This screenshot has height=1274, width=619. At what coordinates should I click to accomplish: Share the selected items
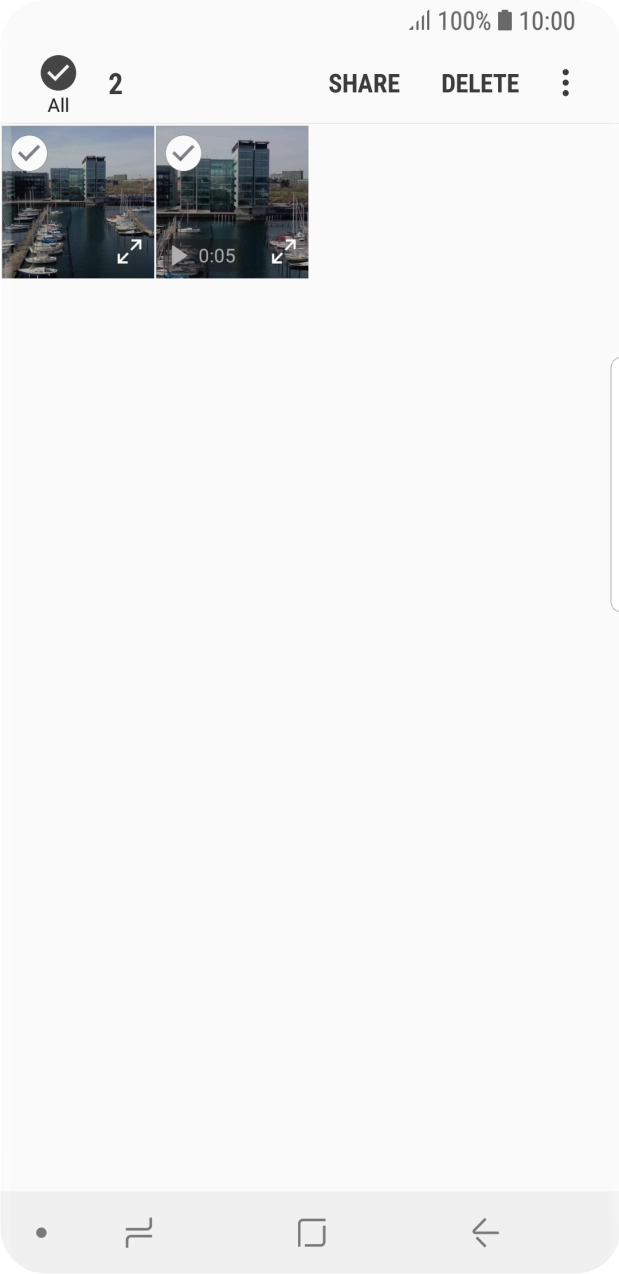[x=364, y=84]
